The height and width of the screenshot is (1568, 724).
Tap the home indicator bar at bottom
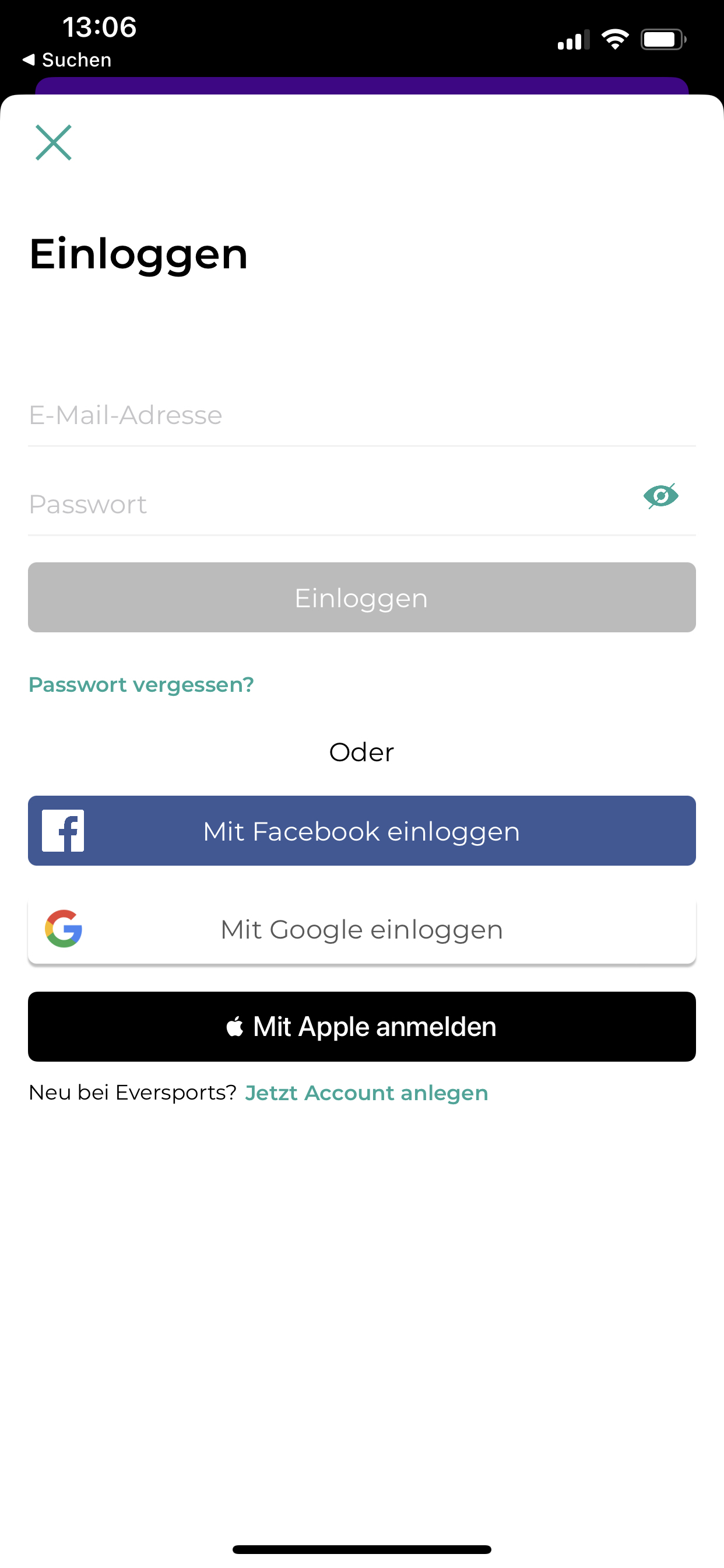[x=362, y=1549]
